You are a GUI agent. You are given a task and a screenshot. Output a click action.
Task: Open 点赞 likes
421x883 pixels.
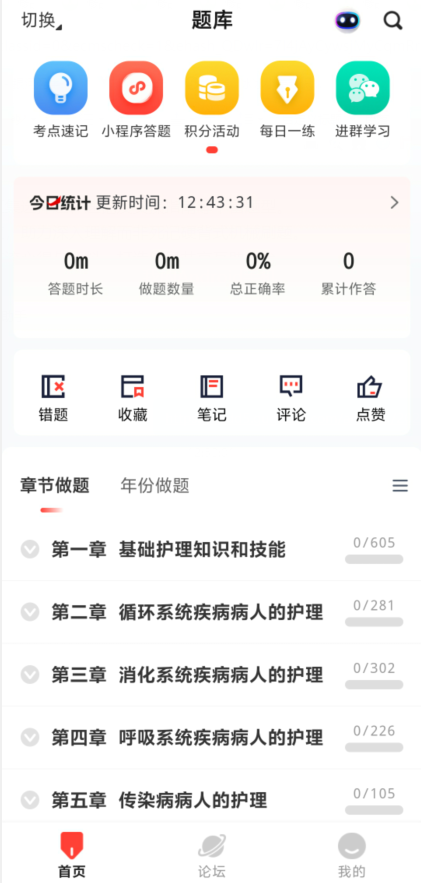[370, 399]
